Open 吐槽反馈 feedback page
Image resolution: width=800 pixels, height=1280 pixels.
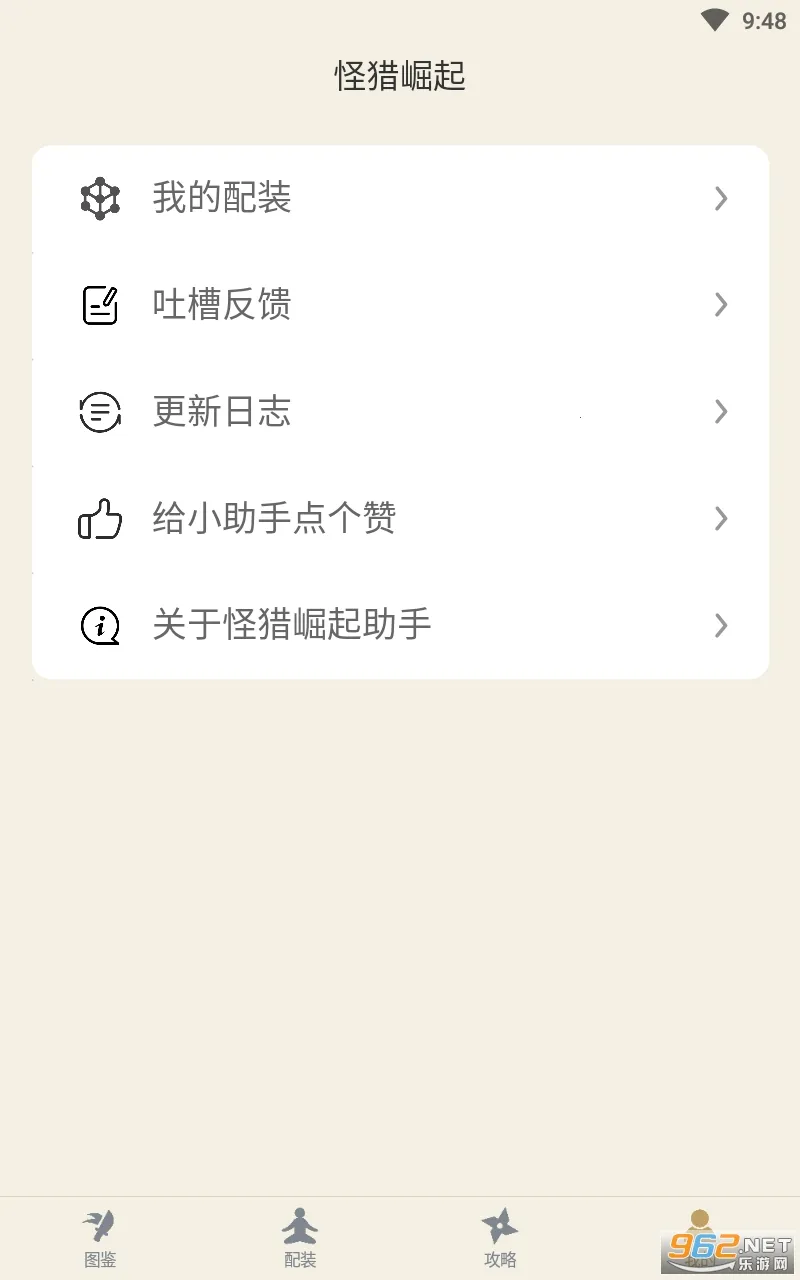coord(400,305)
